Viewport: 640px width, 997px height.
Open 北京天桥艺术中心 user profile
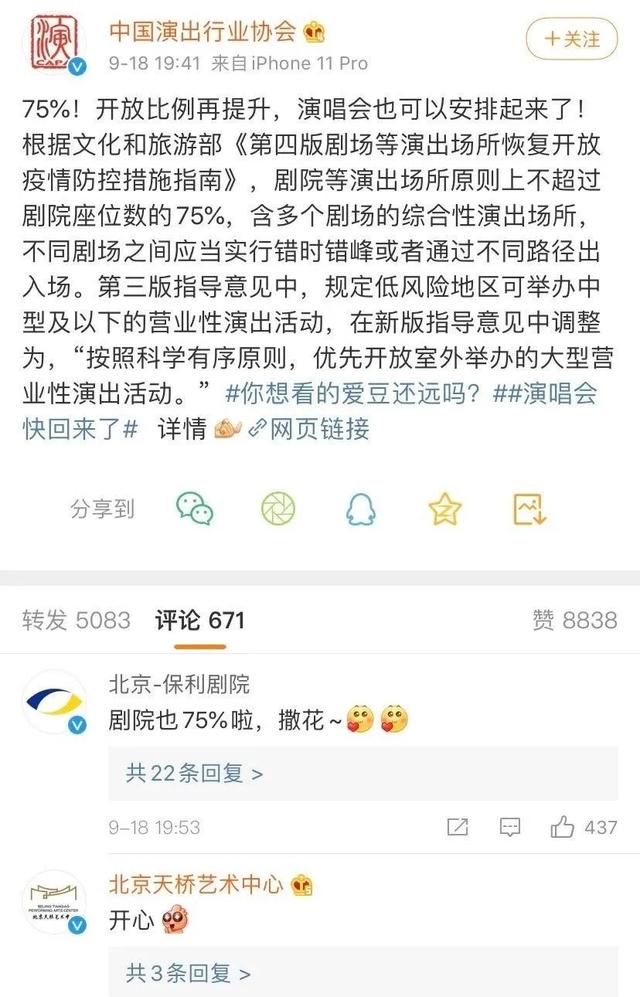click(x=197, y=883)
